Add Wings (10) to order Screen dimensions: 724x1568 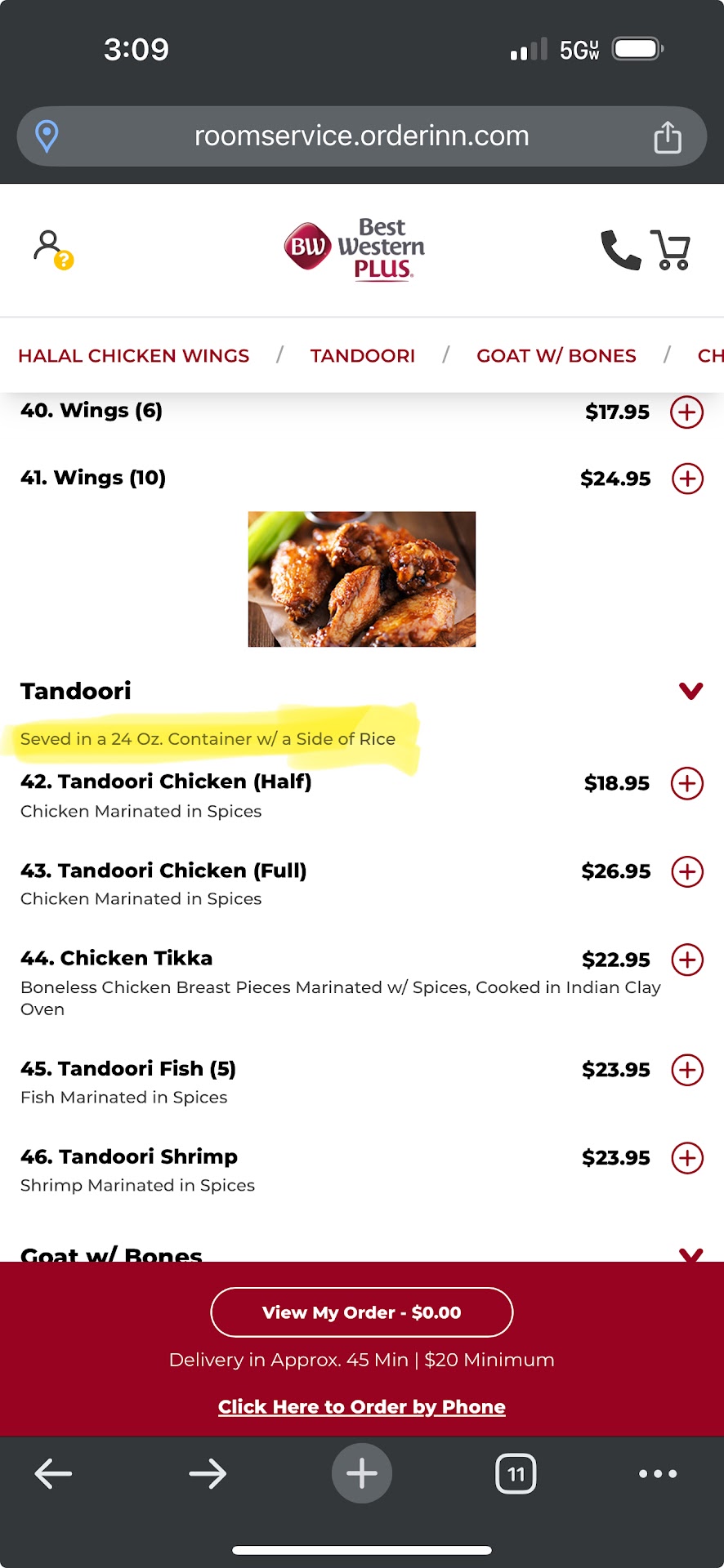click(x=687, y=479)
